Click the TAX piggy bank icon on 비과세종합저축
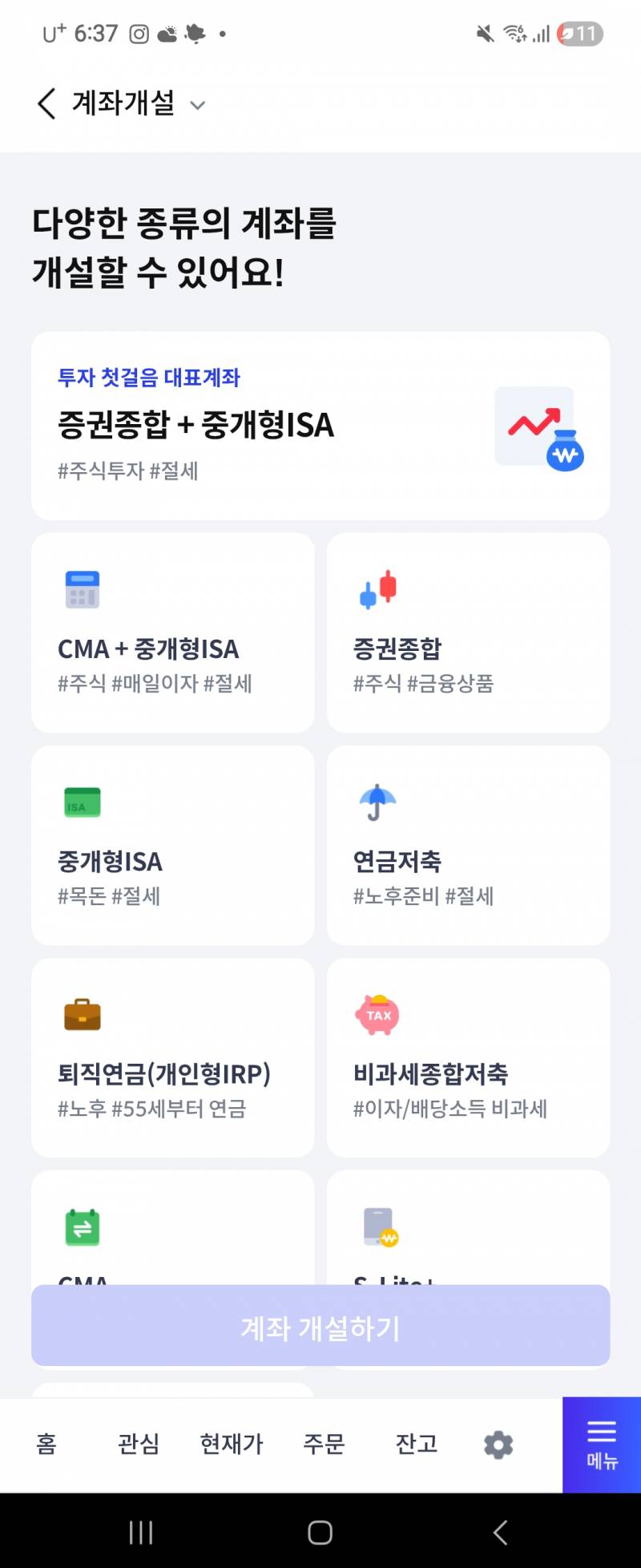 pos(377,1014)
